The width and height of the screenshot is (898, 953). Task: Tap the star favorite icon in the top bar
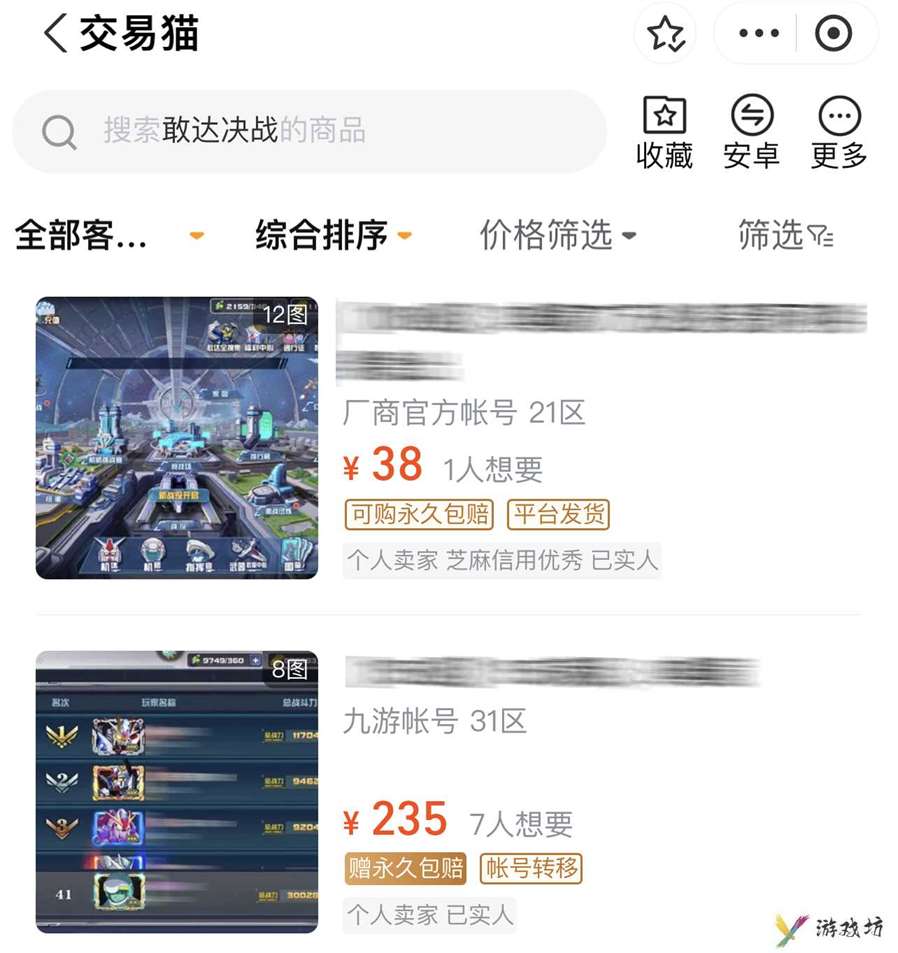665,34
